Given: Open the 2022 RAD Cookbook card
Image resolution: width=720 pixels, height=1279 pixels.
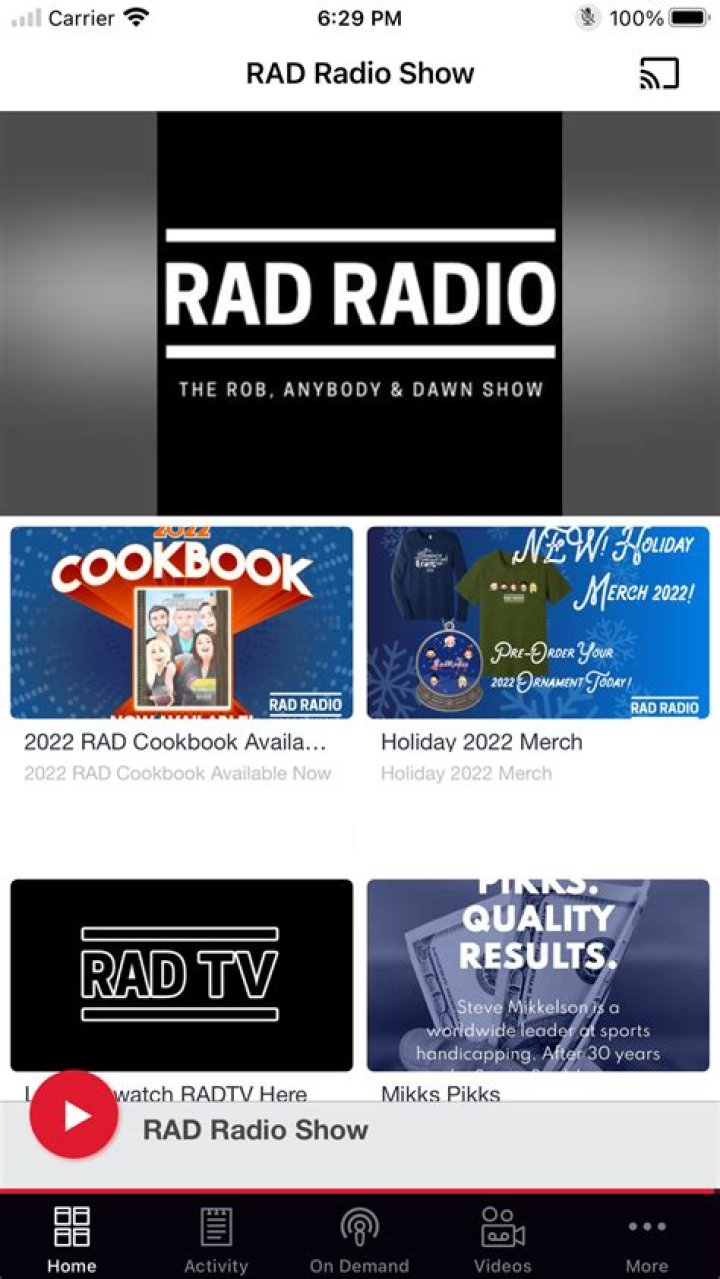Looking at the screenshot, I should 181,623.
